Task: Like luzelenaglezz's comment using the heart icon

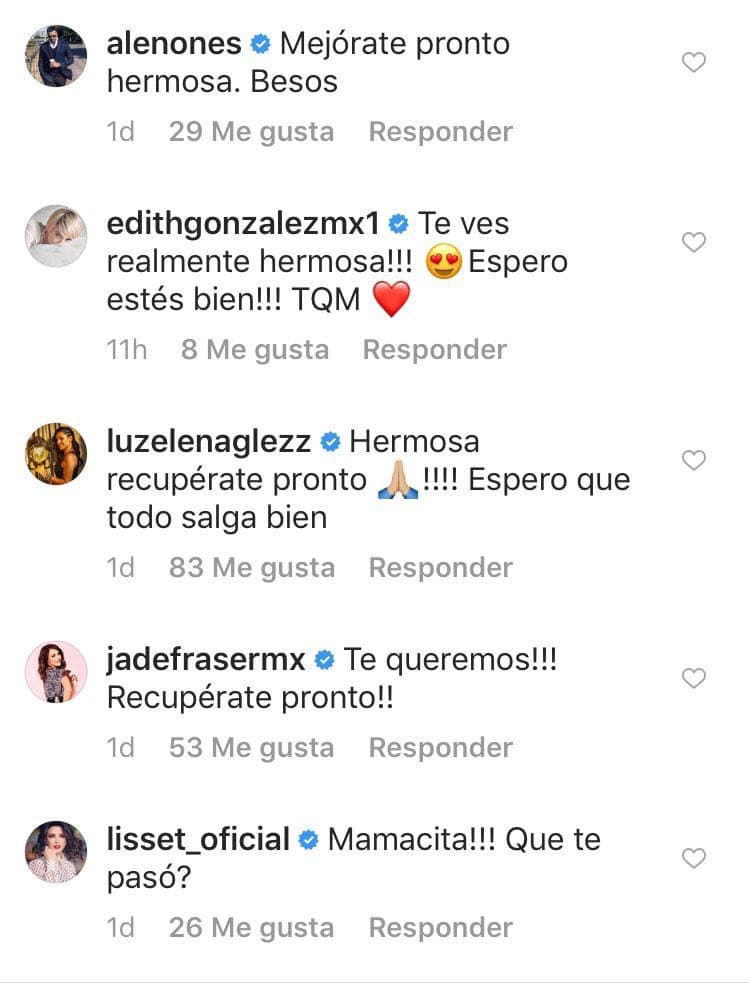Action: [x=693, y=460]
